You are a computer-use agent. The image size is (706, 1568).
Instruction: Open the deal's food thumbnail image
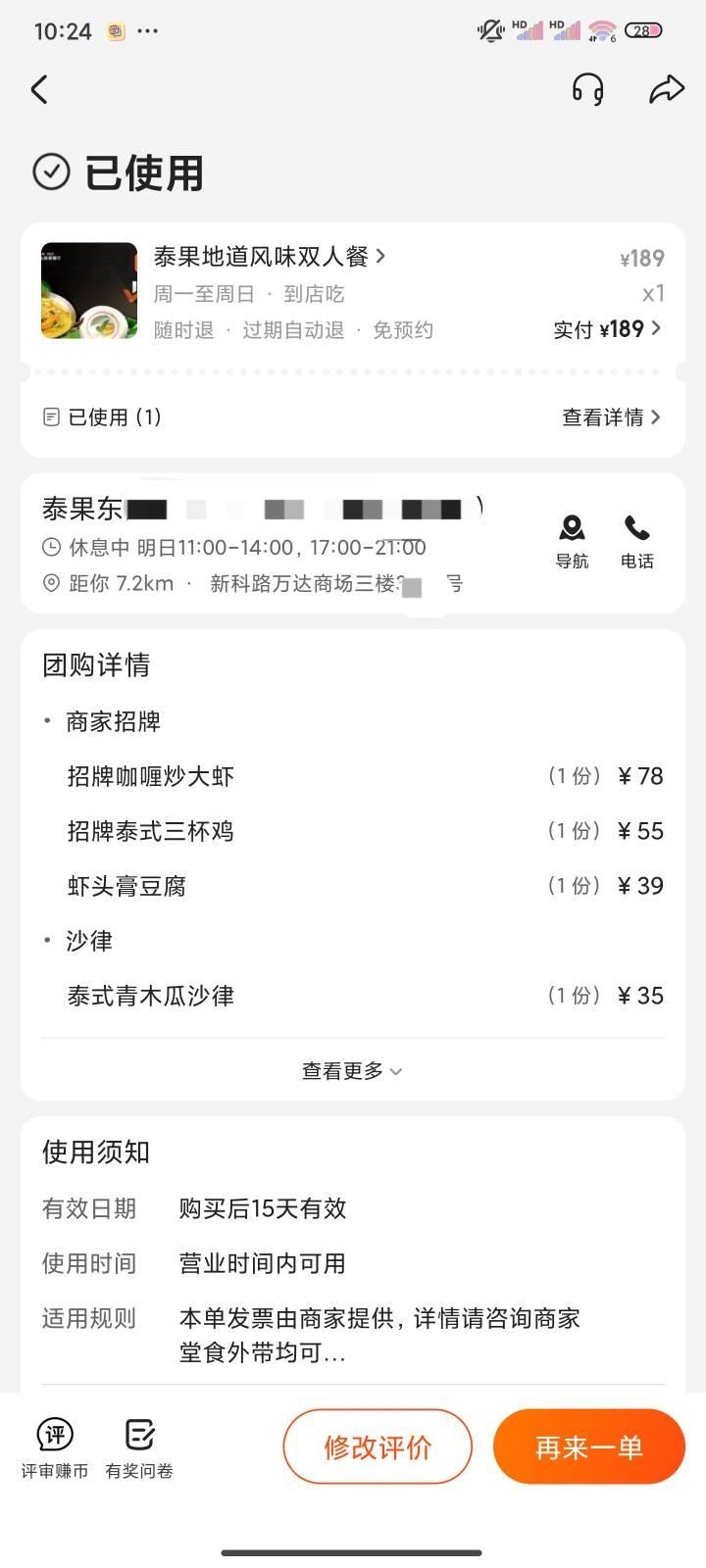pyautogui.click(x=89, y=291)
